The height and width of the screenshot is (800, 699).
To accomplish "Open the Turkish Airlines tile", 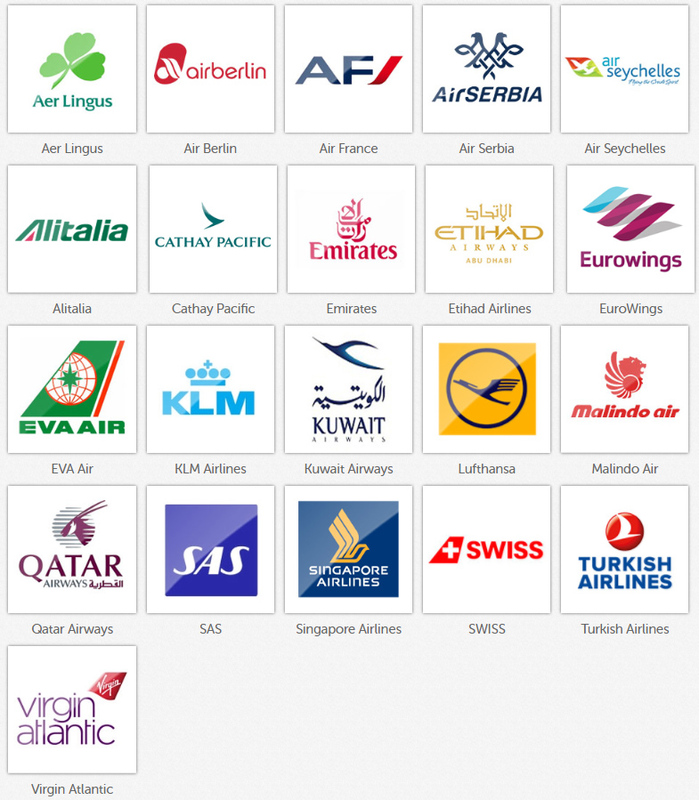I will (624, 549).
